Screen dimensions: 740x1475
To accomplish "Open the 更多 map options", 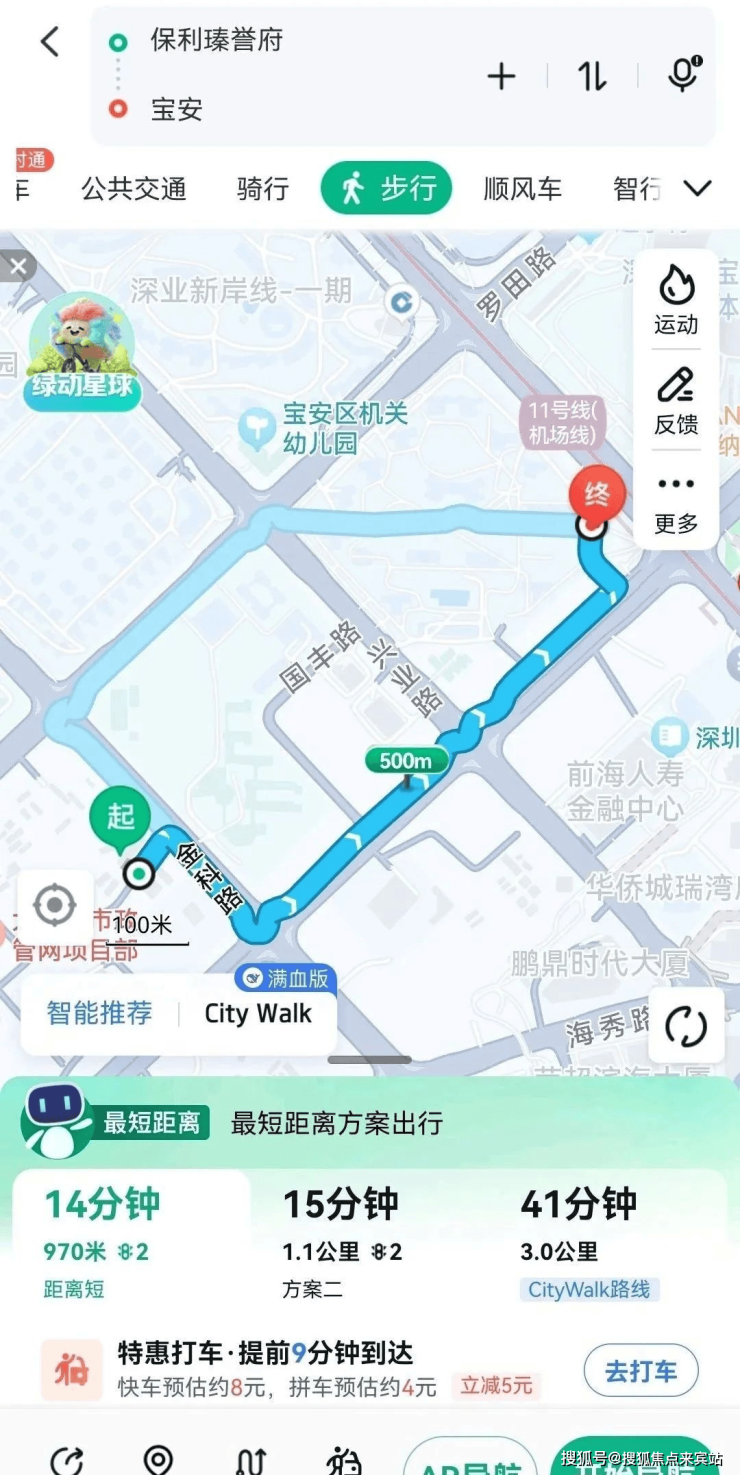I will (676, 500).
